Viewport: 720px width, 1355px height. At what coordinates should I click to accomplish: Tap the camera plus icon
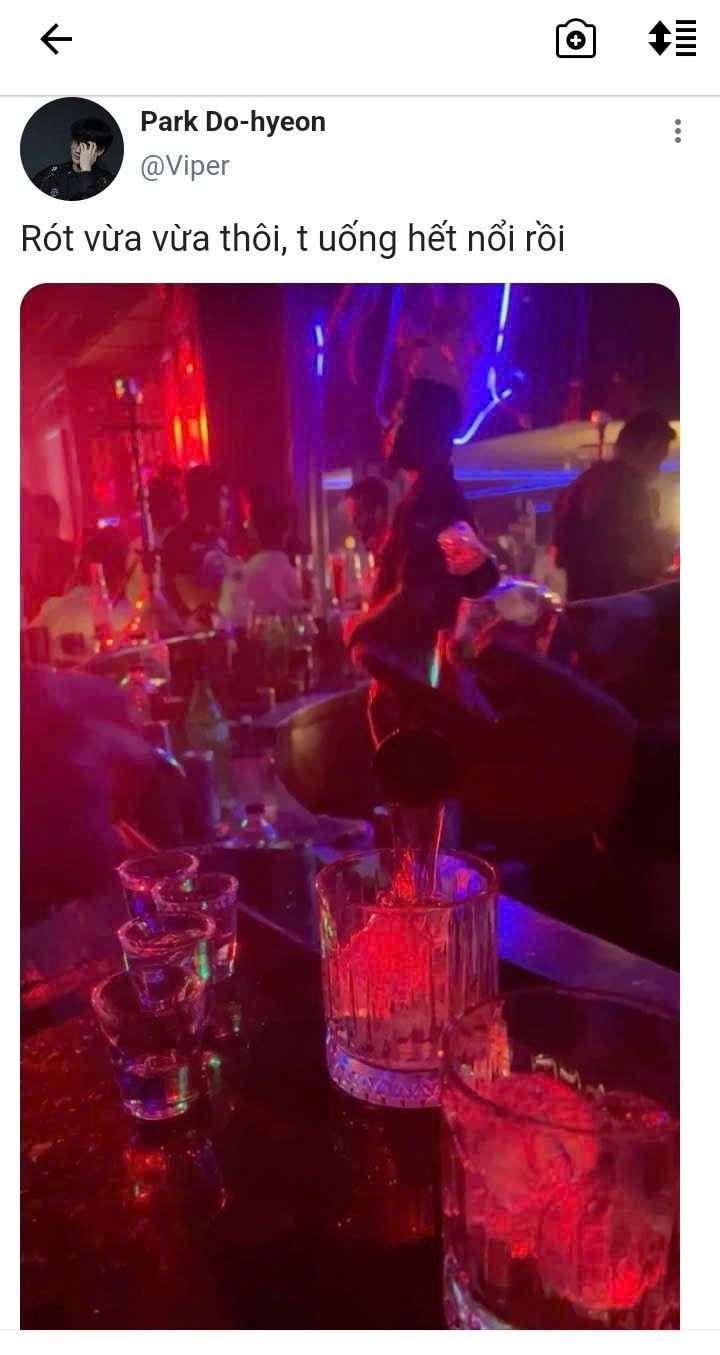point(576,39)
